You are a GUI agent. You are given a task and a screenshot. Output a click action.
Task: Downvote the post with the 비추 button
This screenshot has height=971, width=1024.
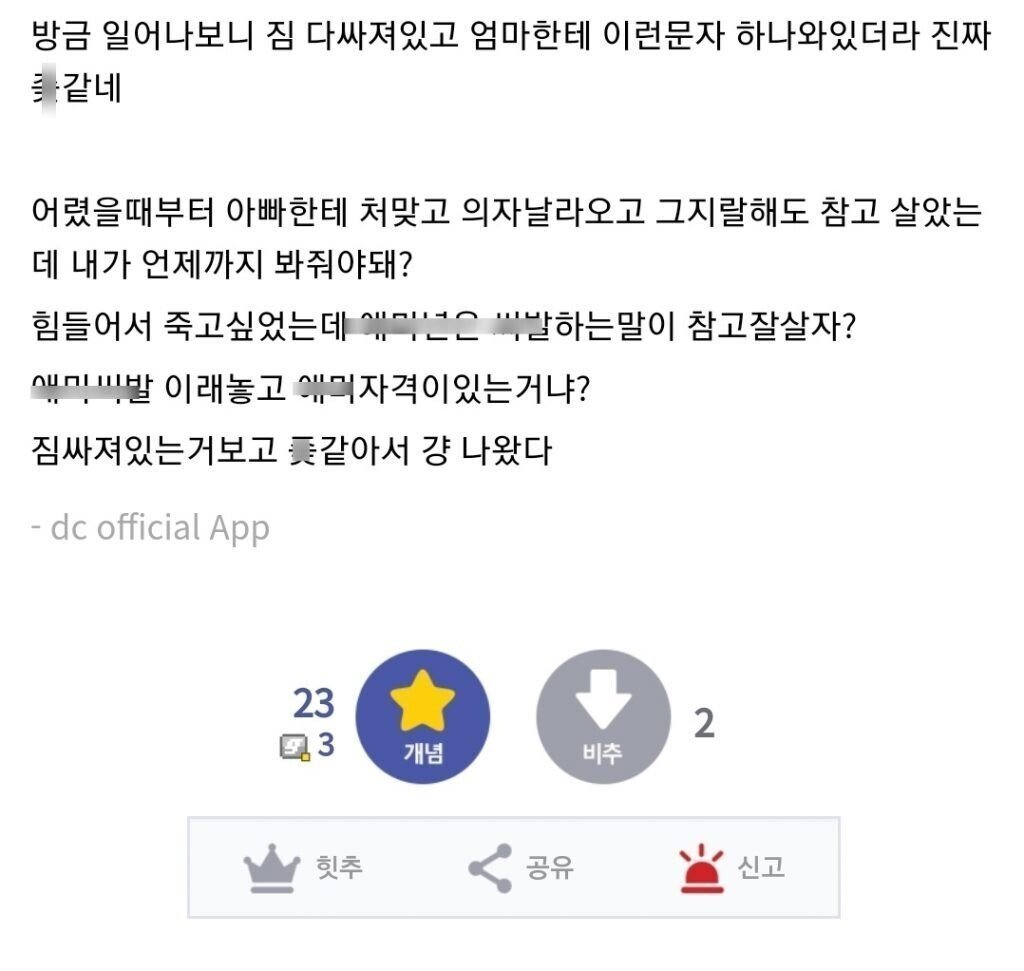point(603,716)
